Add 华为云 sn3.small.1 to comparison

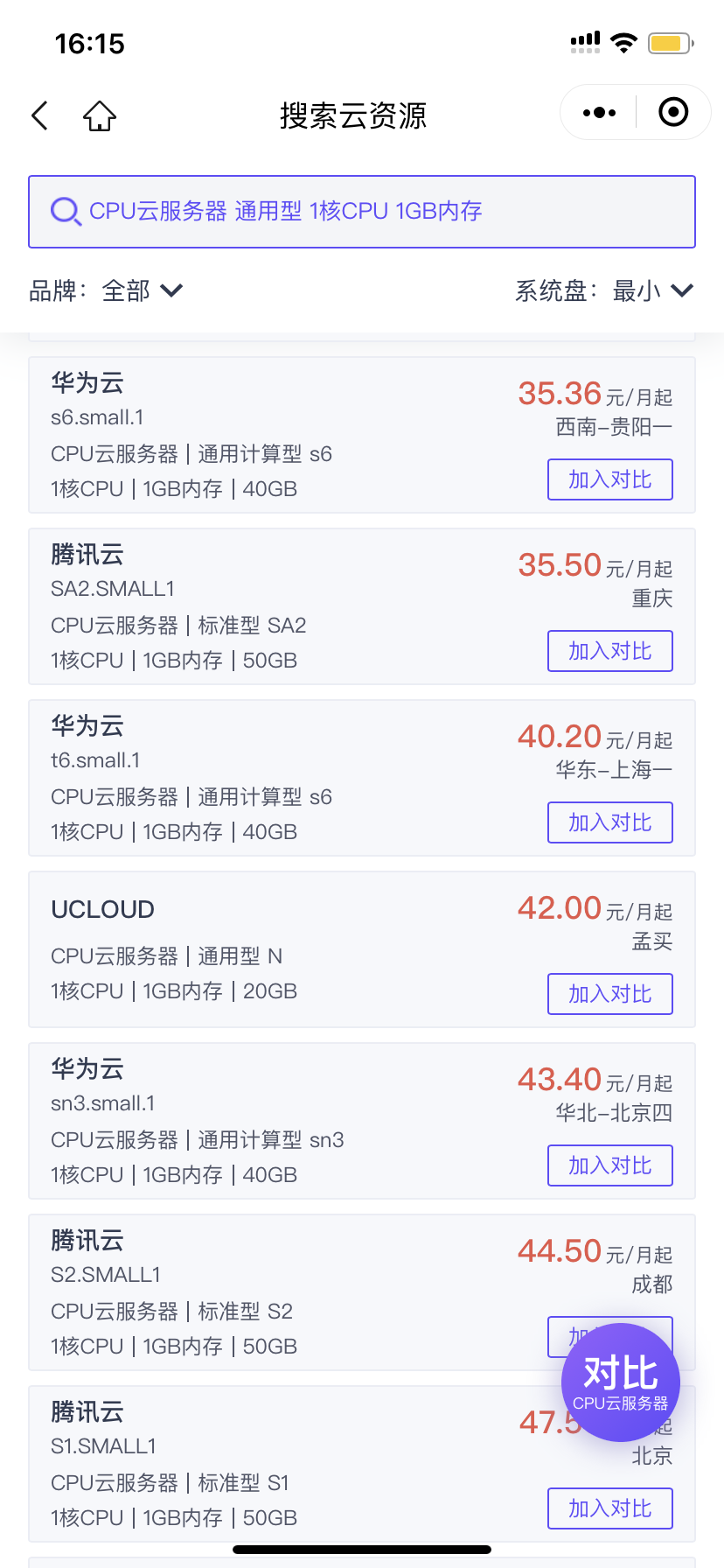tap(610, 1165)
